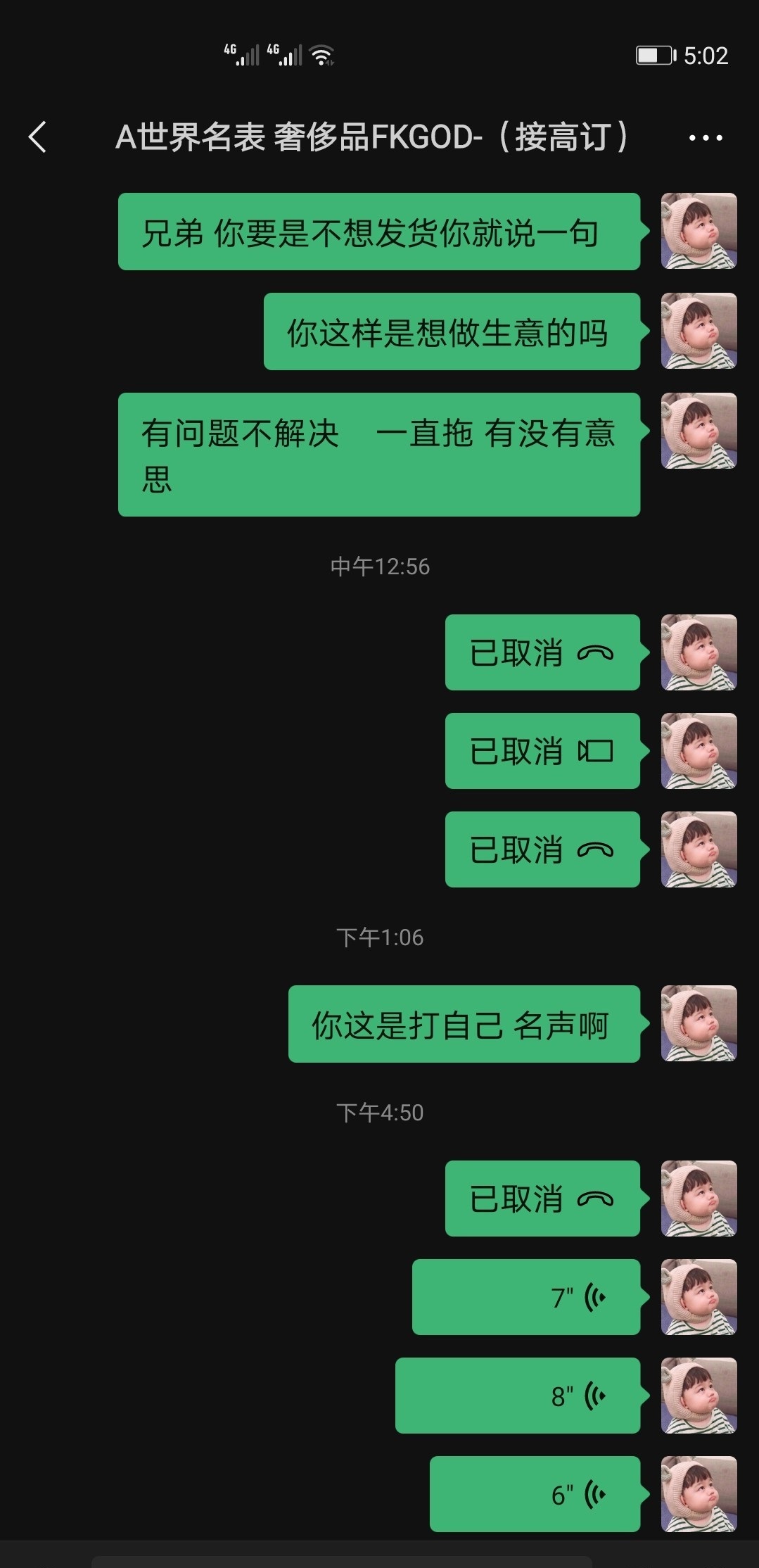
Task: Play the 6-second voice message
Action: click(535, 1494)
